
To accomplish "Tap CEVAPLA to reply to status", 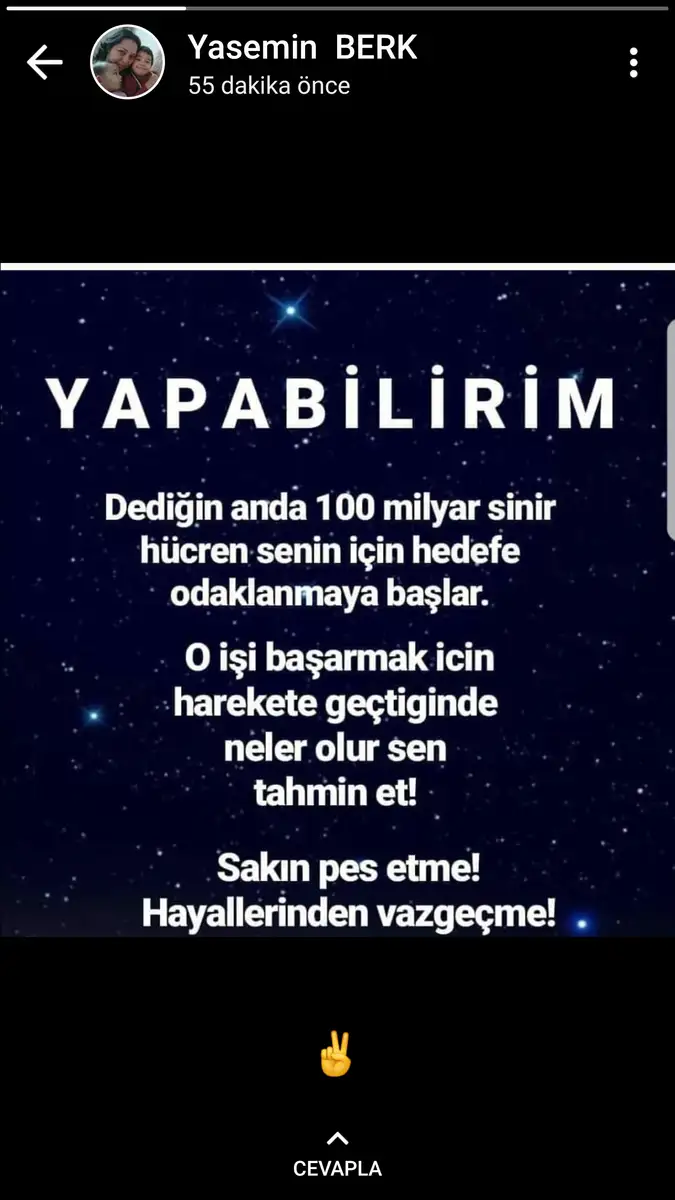I will click(337, 1155).
